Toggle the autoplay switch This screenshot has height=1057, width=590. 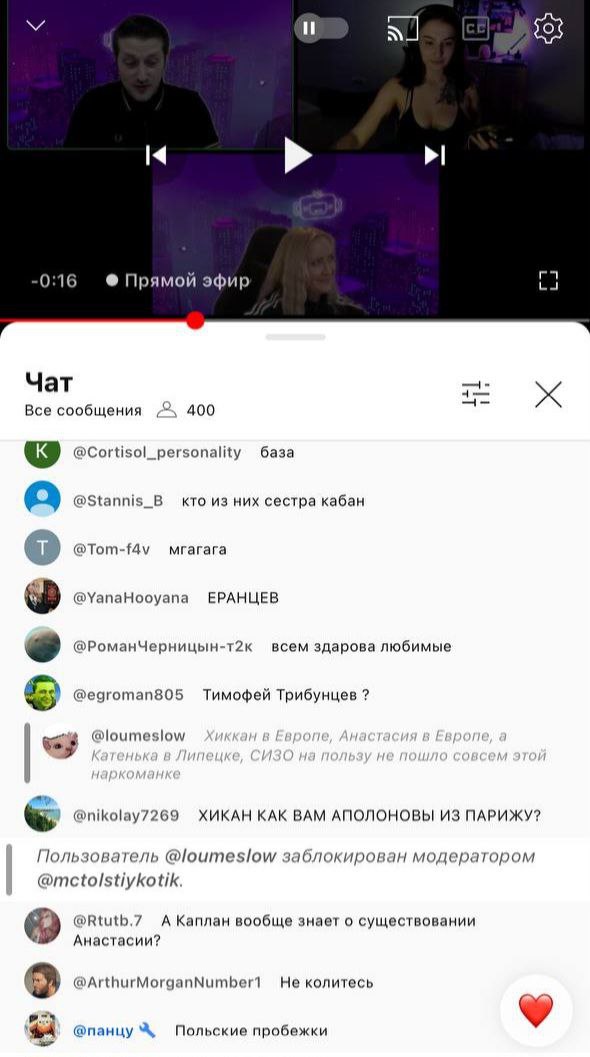(321, 28)
